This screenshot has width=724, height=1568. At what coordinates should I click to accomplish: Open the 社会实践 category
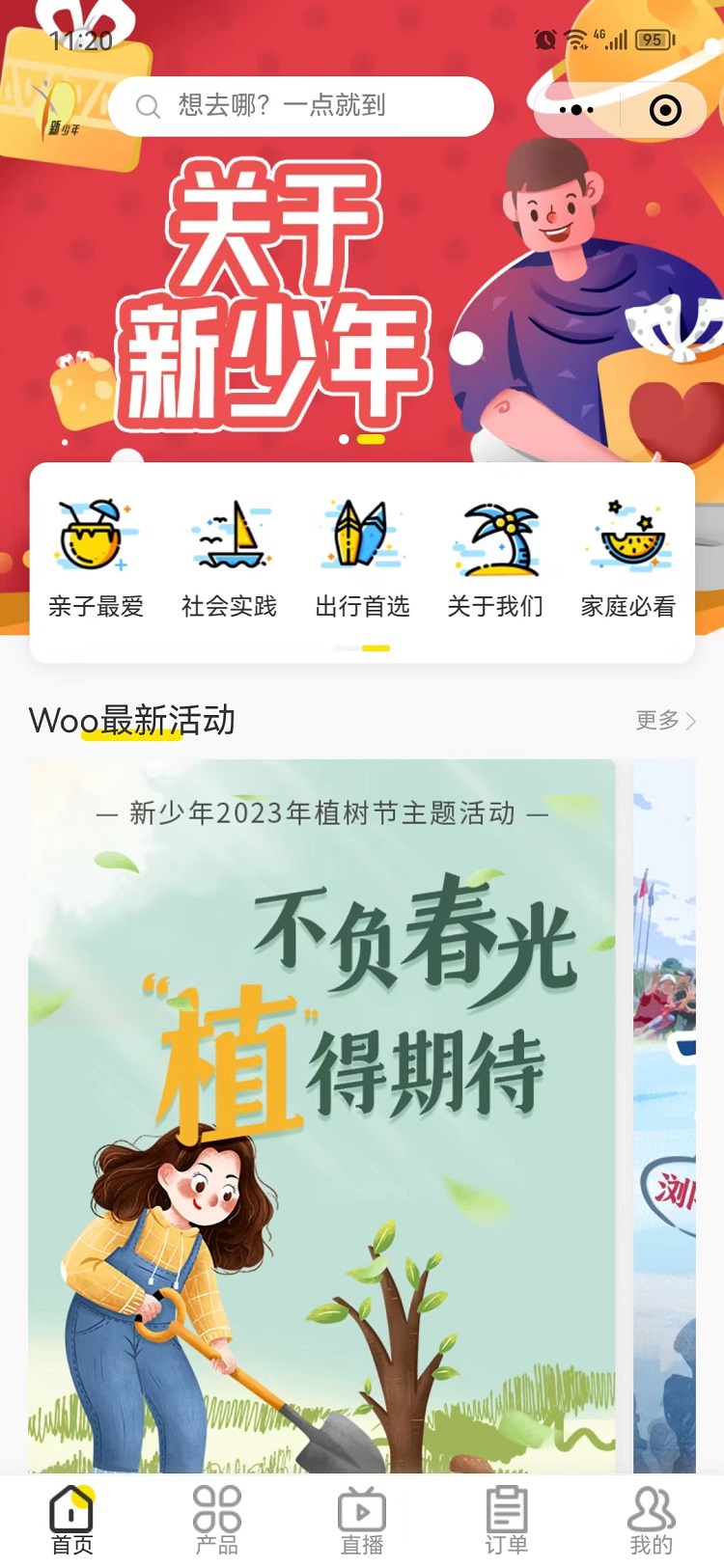(x=229, y=560)
